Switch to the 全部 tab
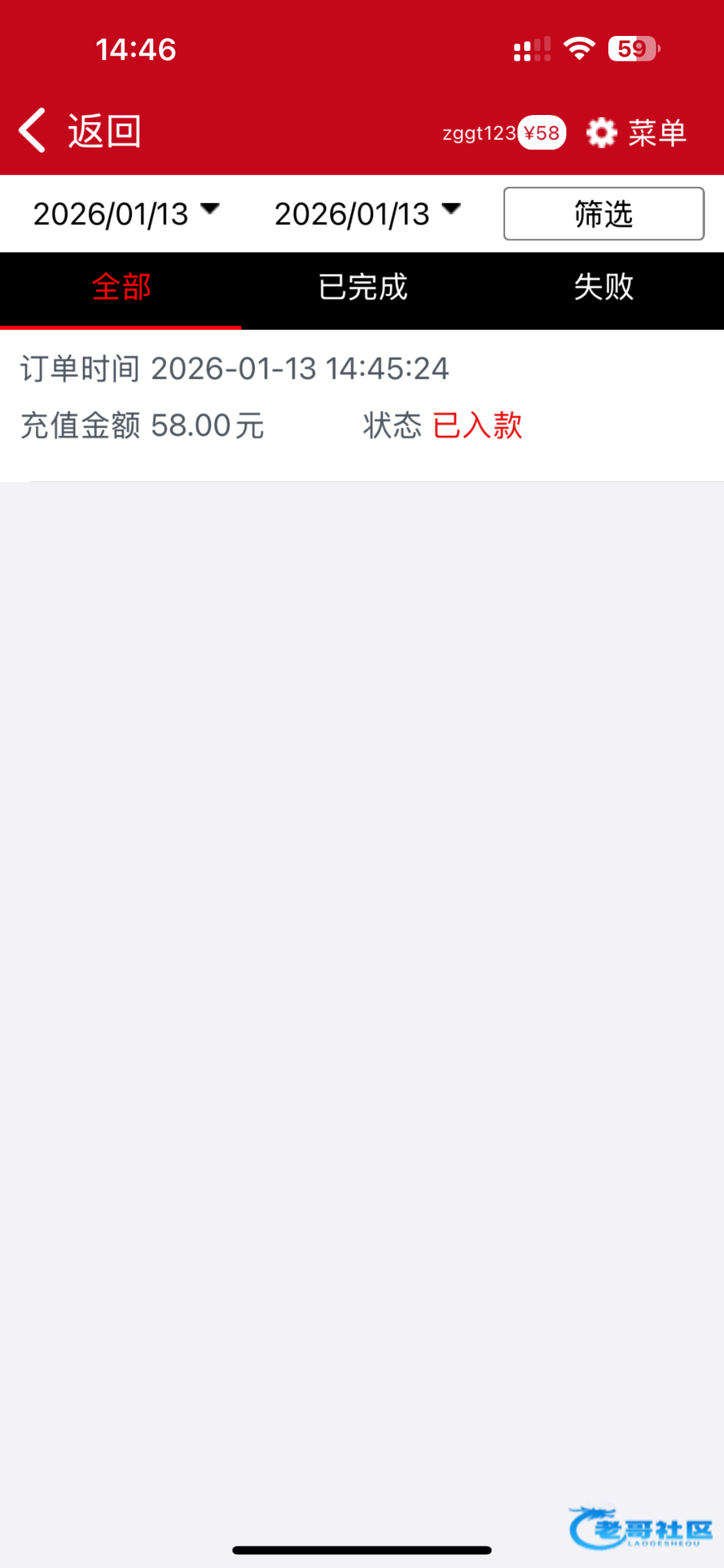Screen dimensions: 724x1568 (121, 287)
